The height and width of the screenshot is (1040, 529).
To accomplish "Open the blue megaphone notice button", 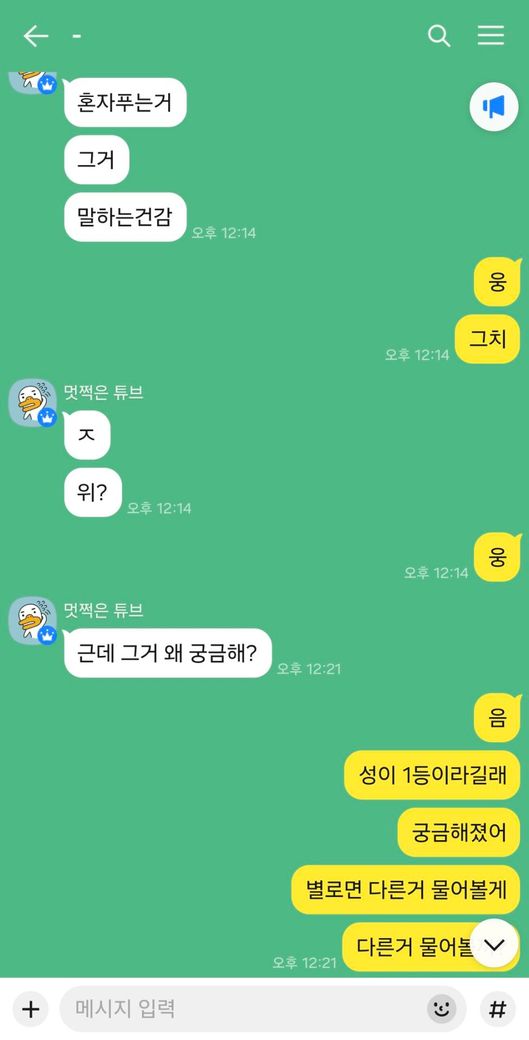I will tap(494, 106).
